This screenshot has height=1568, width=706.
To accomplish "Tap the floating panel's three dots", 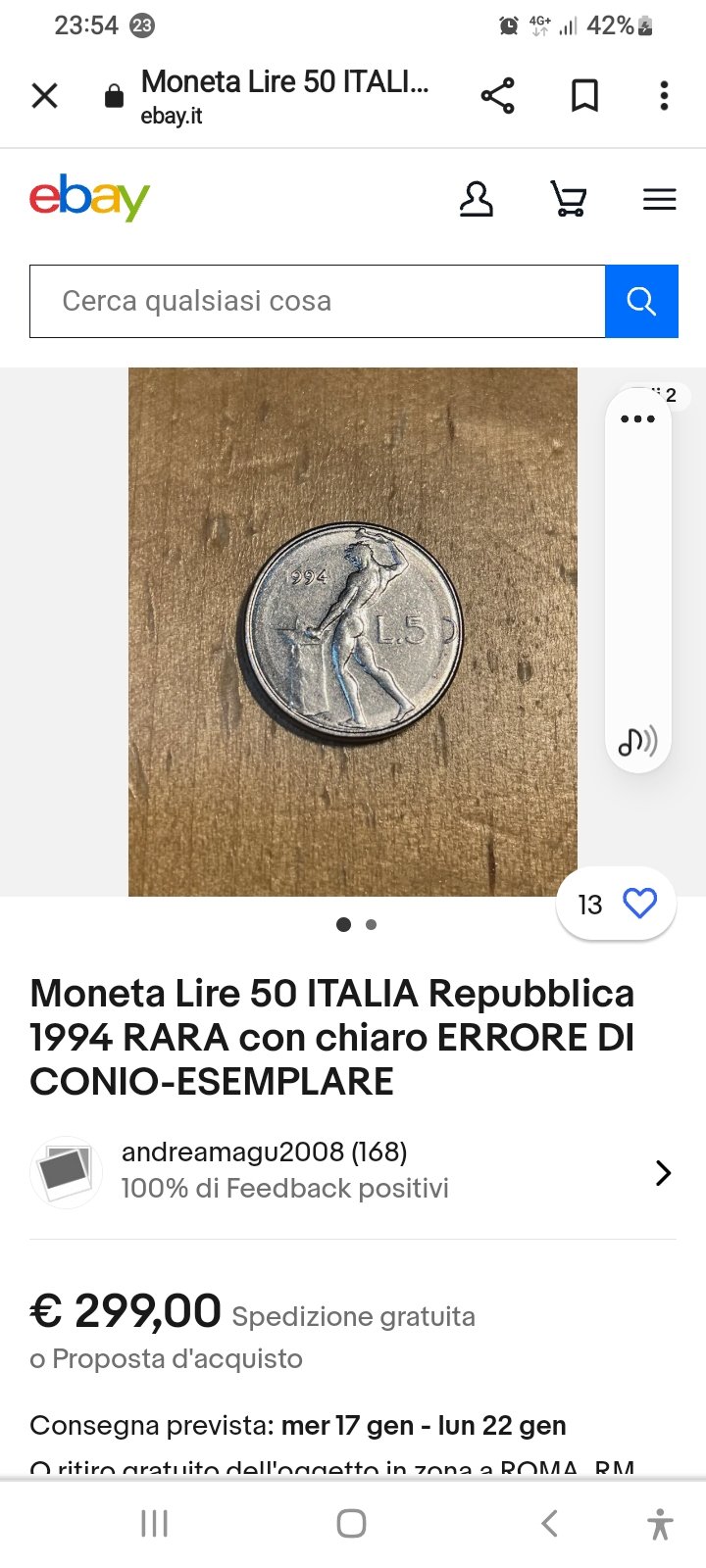I will click(x=637, y=418).
